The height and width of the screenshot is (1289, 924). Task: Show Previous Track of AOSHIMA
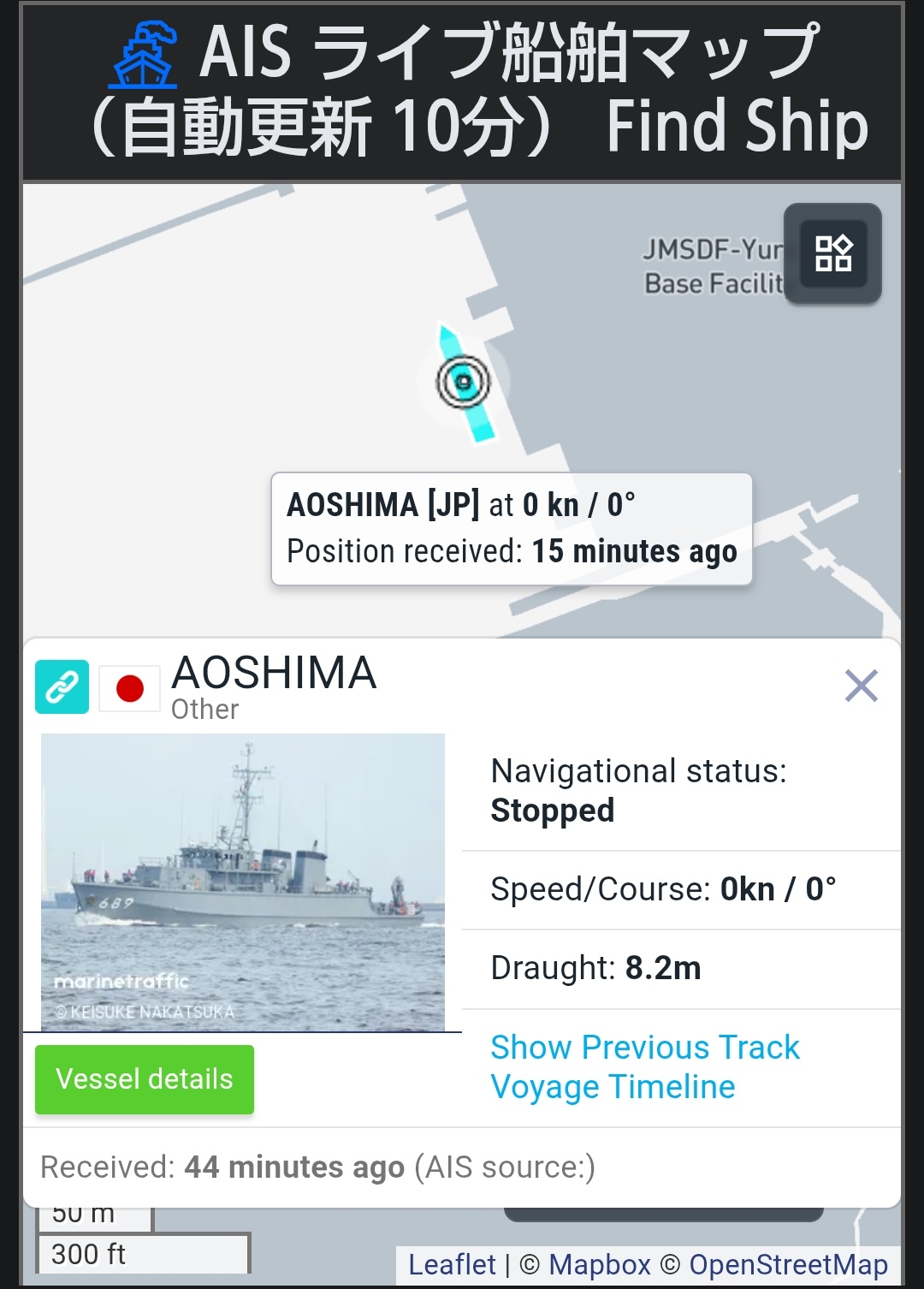644,1047
